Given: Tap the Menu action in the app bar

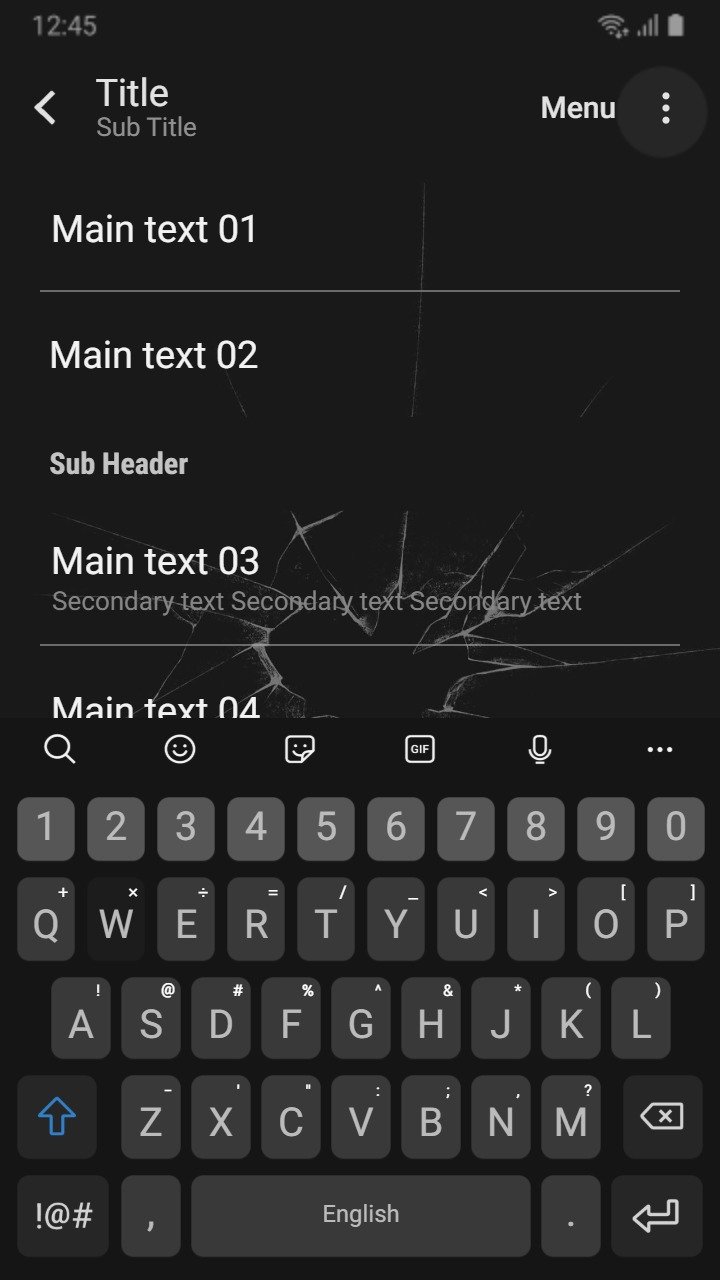Looking at the screenshot, I should (x=577, y=108).
